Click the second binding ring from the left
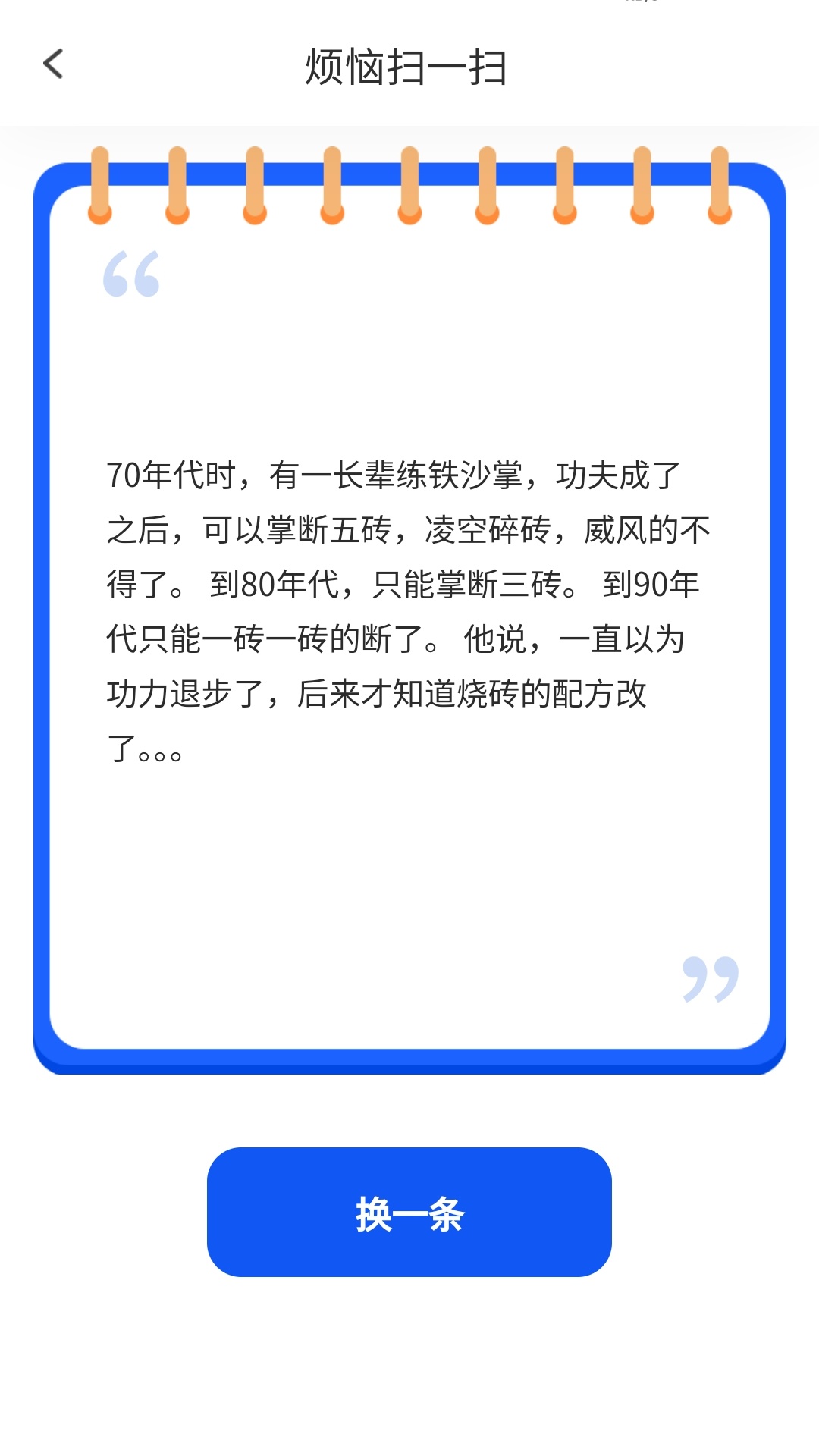Screen dimensions: 819x1456 click(x=176, y=186)
